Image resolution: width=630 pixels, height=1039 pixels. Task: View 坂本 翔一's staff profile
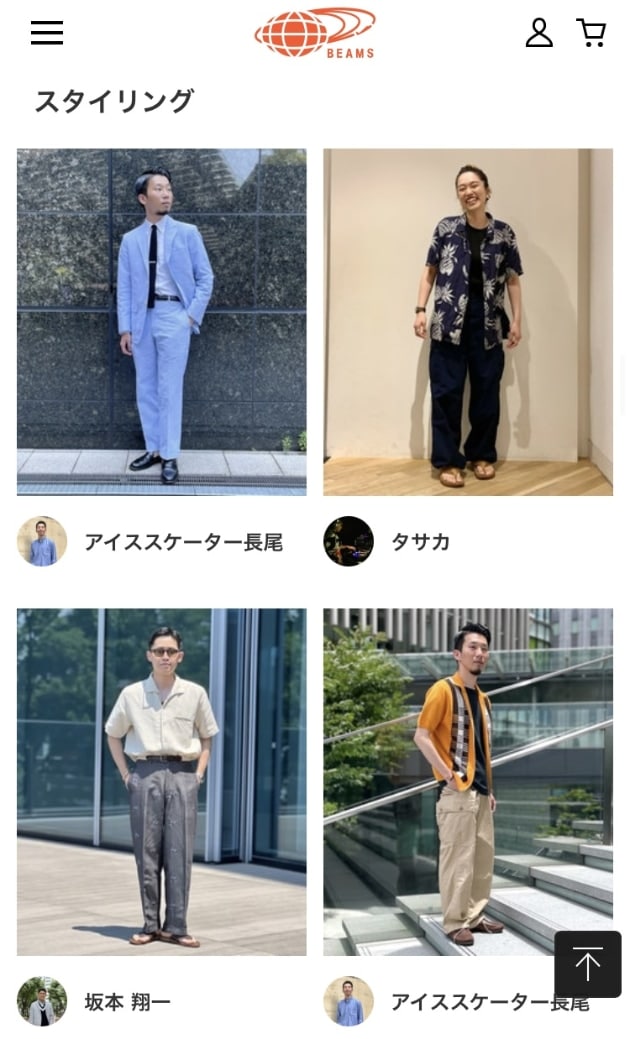(127, 1002)
